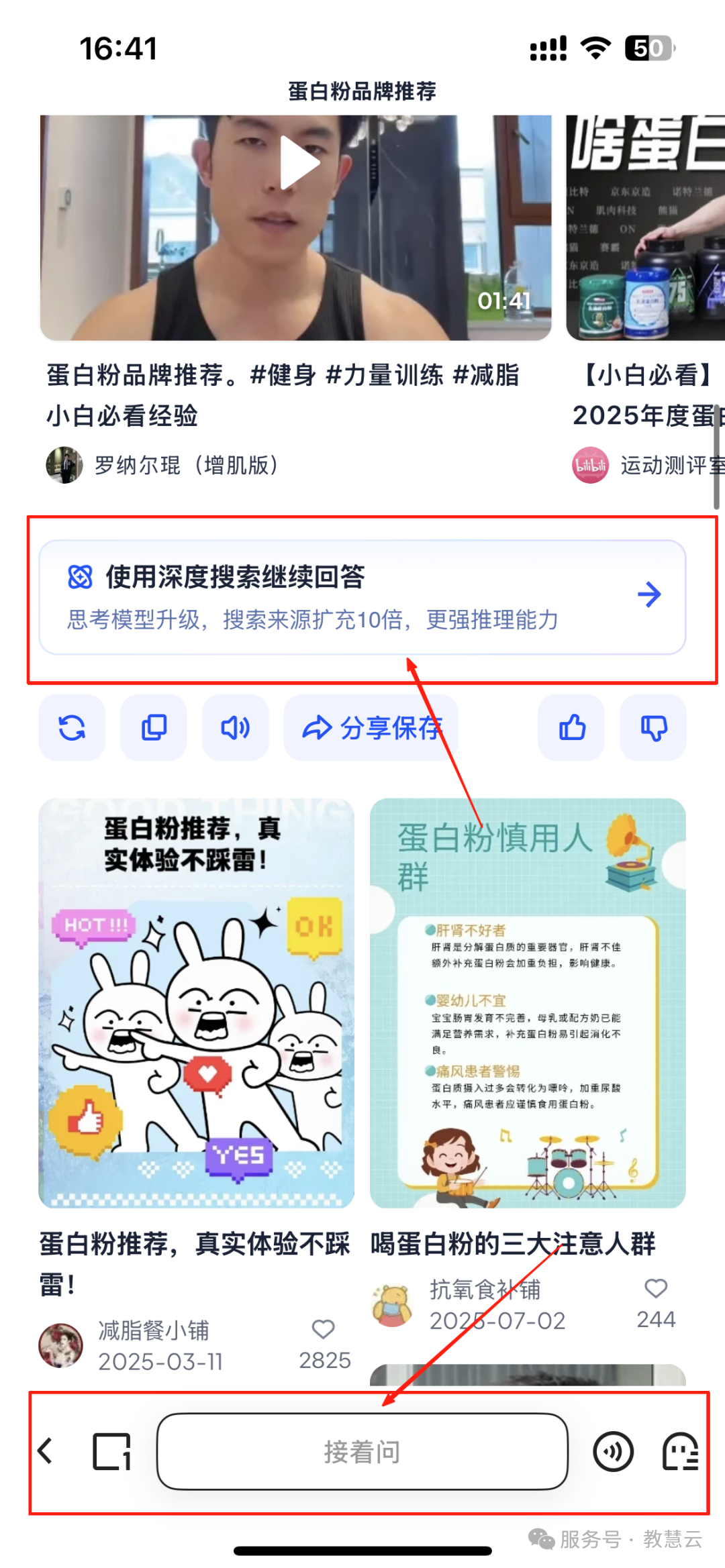Image resolution: width=725 pixels, height=1568 pixels.
Task: Play the 蛋白粉品牌推荐 video by 罗纳尔琨
Action: [295, 228]
